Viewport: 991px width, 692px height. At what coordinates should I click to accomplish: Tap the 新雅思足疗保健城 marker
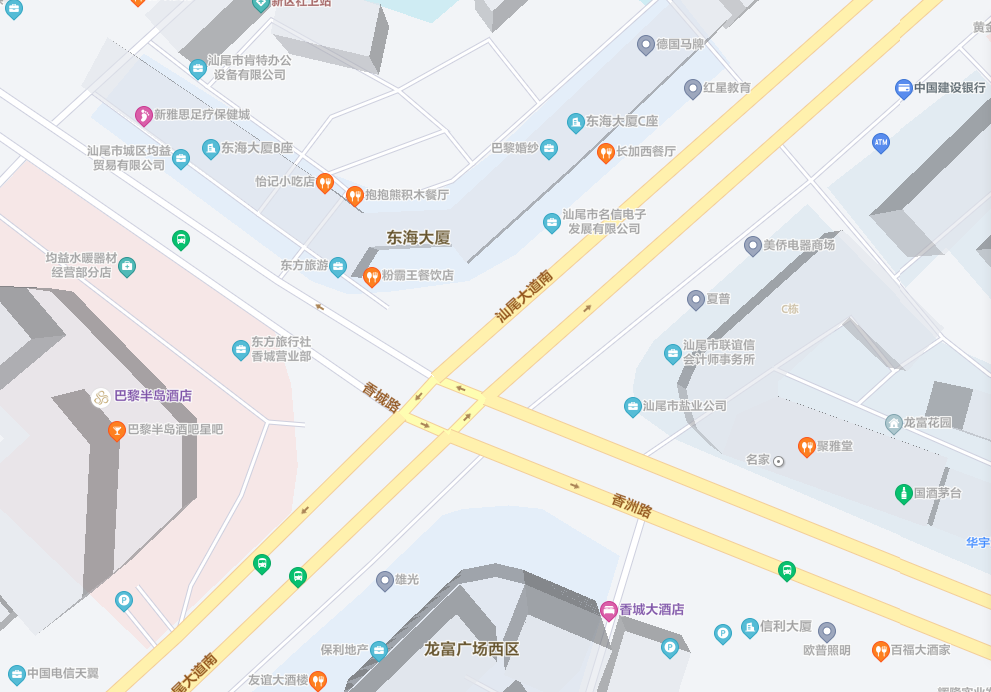[x=143, y=116]
